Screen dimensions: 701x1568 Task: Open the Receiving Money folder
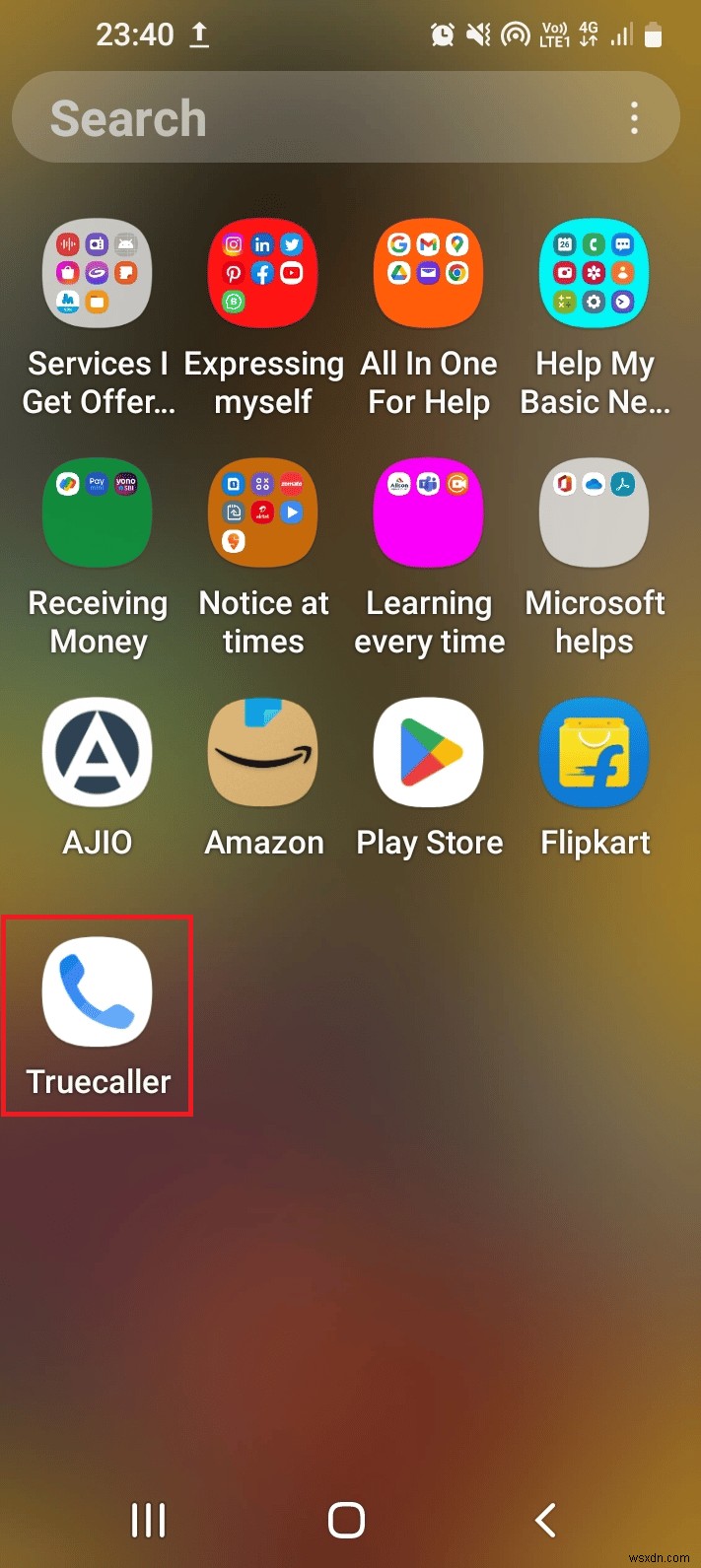click(x=98, y=513)
